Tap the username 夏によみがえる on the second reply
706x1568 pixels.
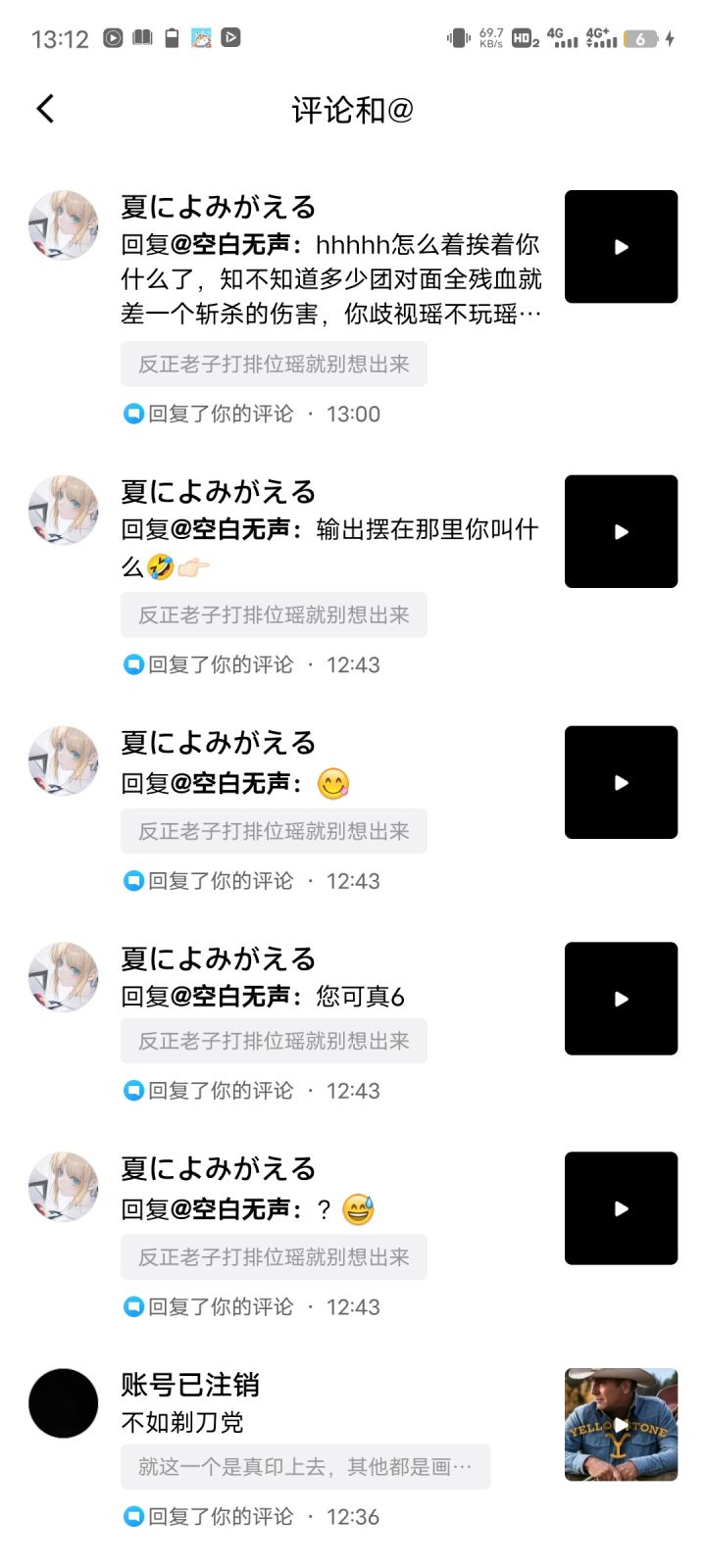[x=219, y=491]
